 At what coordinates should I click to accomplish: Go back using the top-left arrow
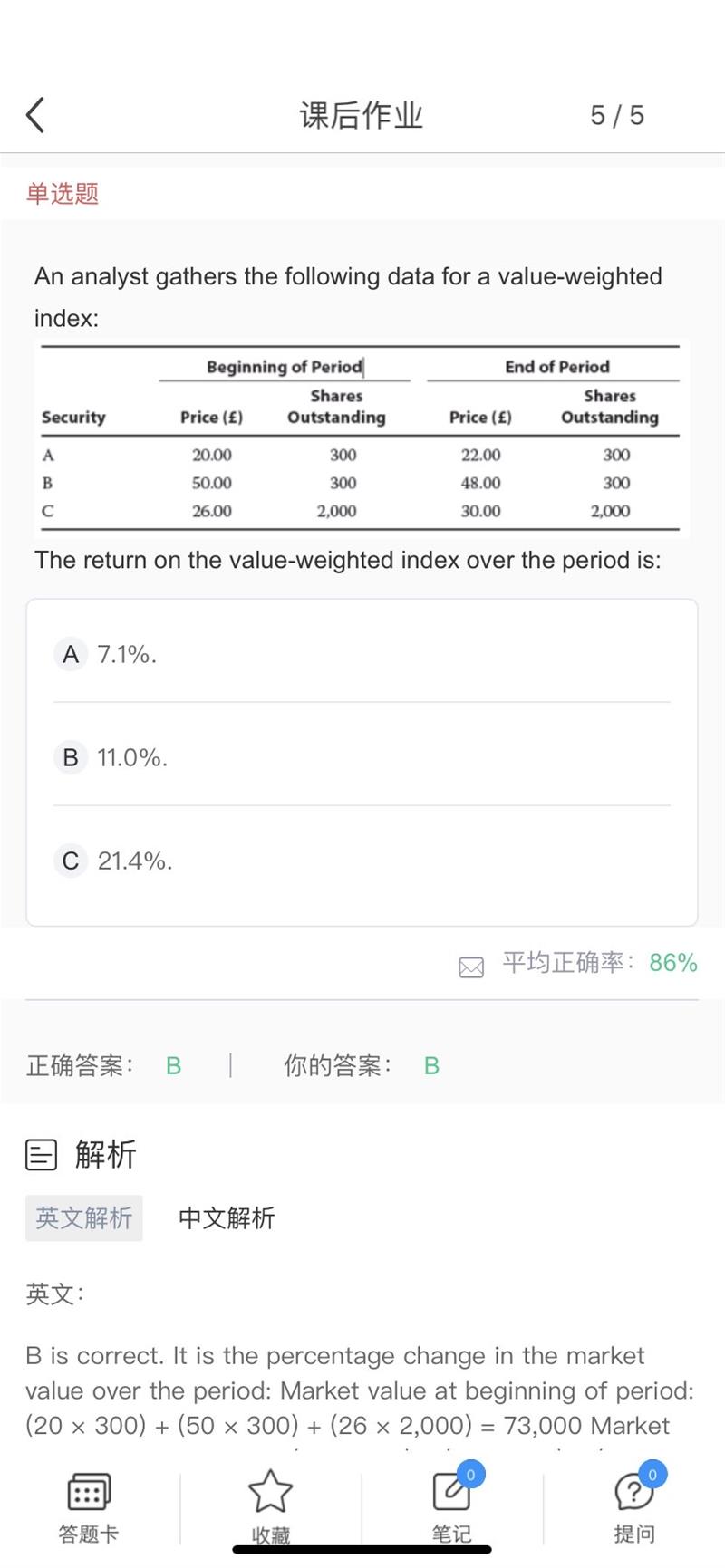[35, 115]
